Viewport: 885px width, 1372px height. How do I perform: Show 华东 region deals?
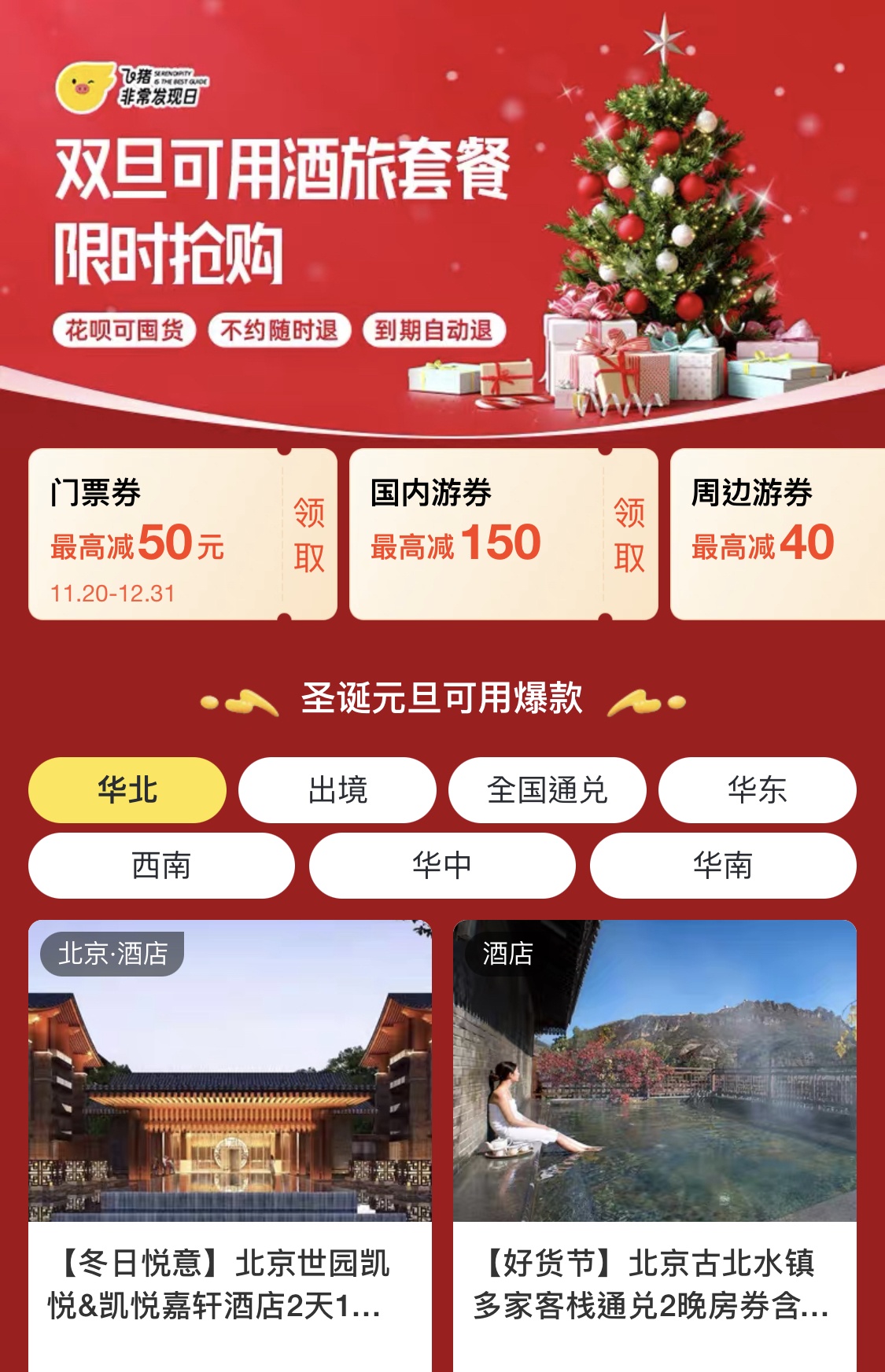tap(757, 790)
